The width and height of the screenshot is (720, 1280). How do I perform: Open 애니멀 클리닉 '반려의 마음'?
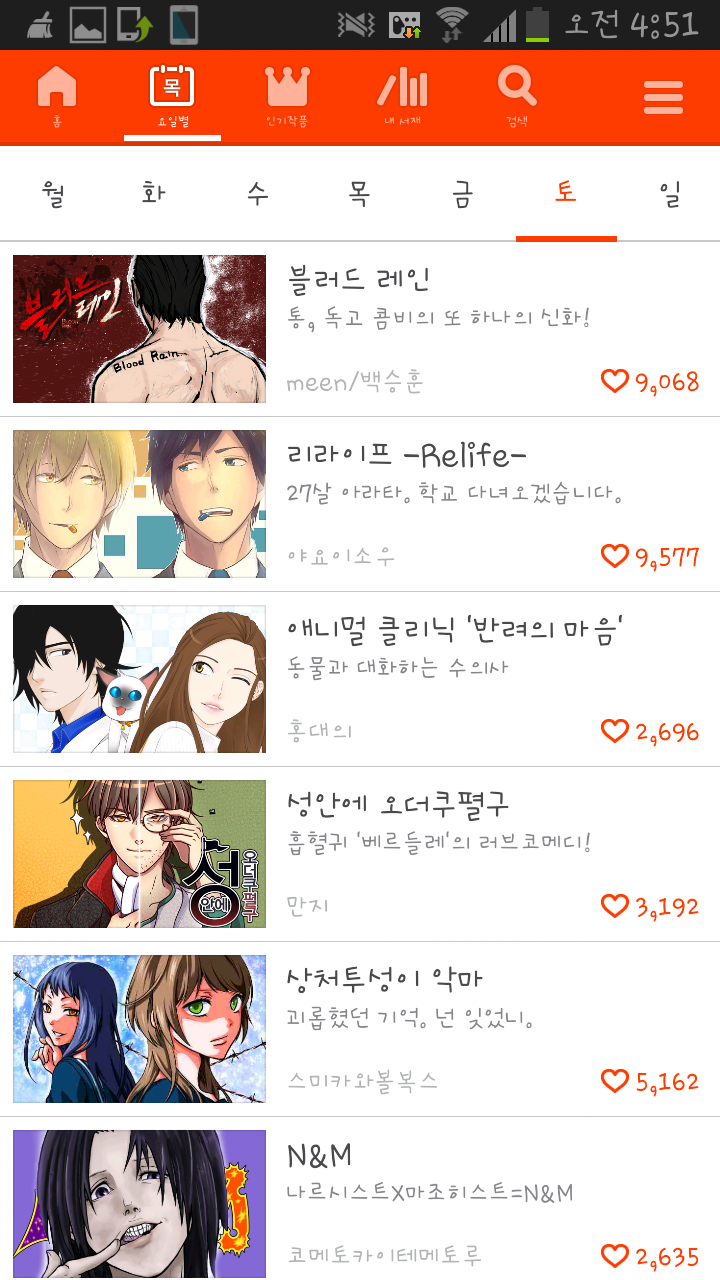(x=360, y=679)
